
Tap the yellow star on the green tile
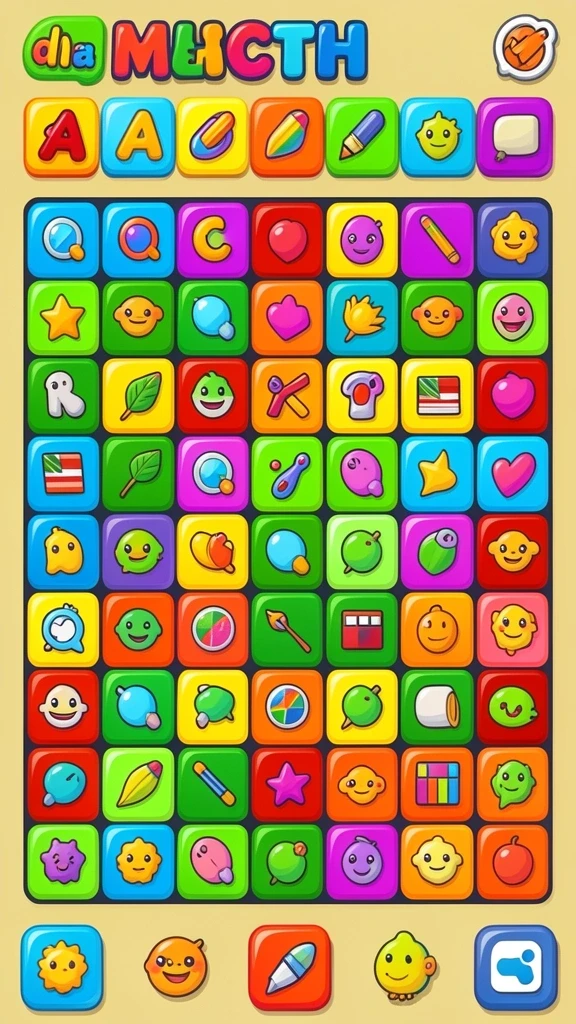click(63, 318)
